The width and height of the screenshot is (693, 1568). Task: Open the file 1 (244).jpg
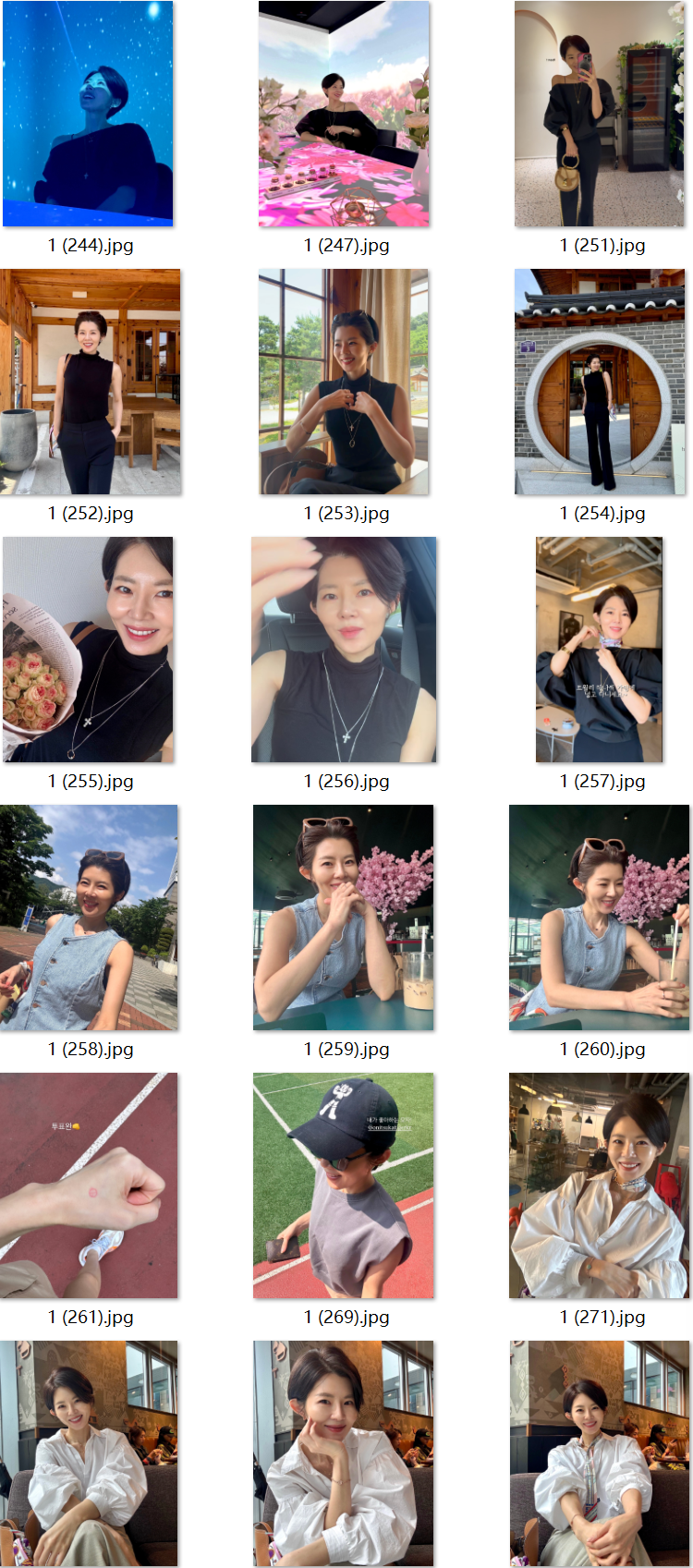pos(88,114)
